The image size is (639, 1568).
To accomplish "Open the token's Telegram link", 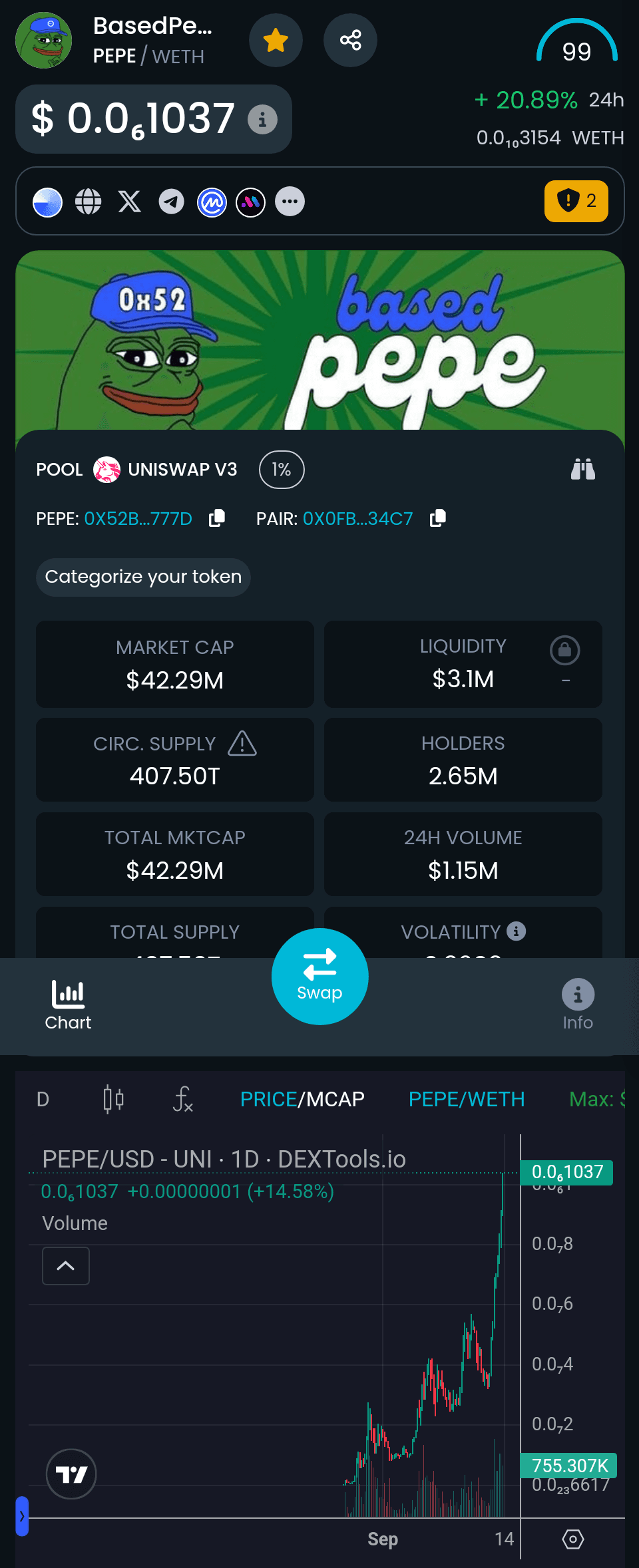I will coord(171,202).
